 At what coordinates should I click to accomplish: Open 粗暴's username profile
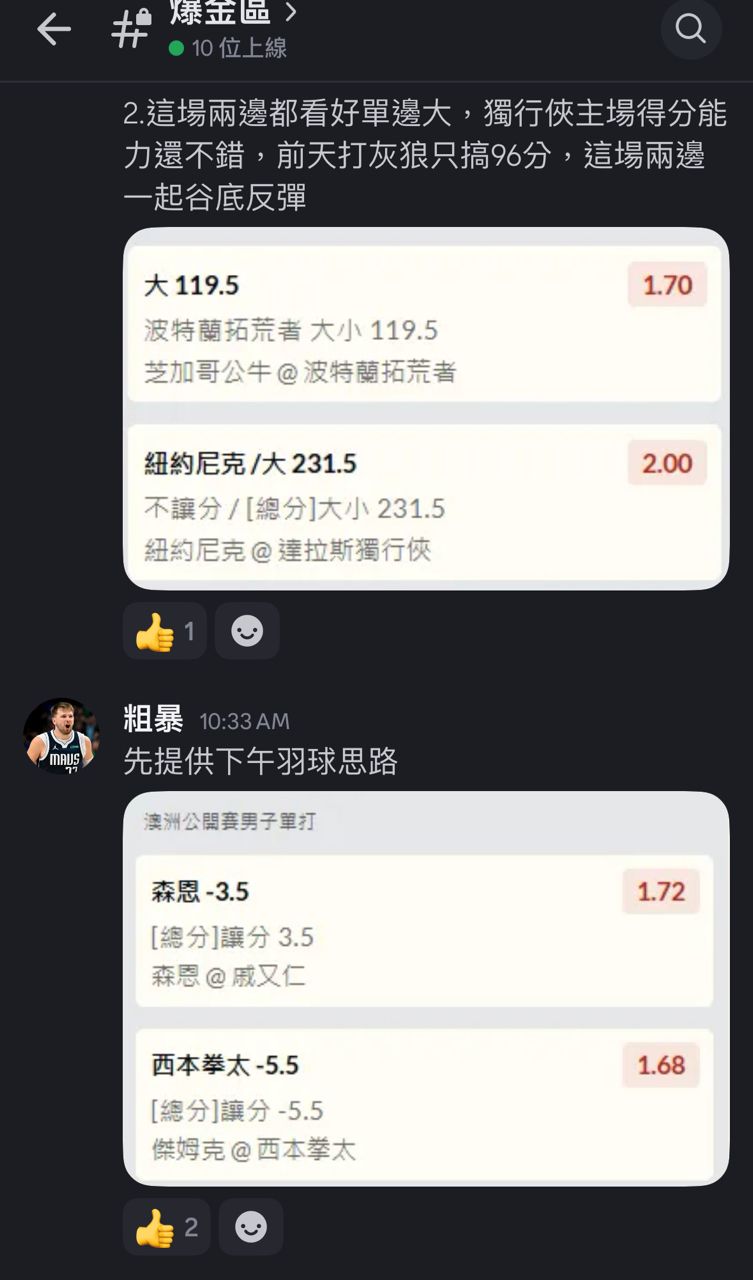[x=153, y=719]
